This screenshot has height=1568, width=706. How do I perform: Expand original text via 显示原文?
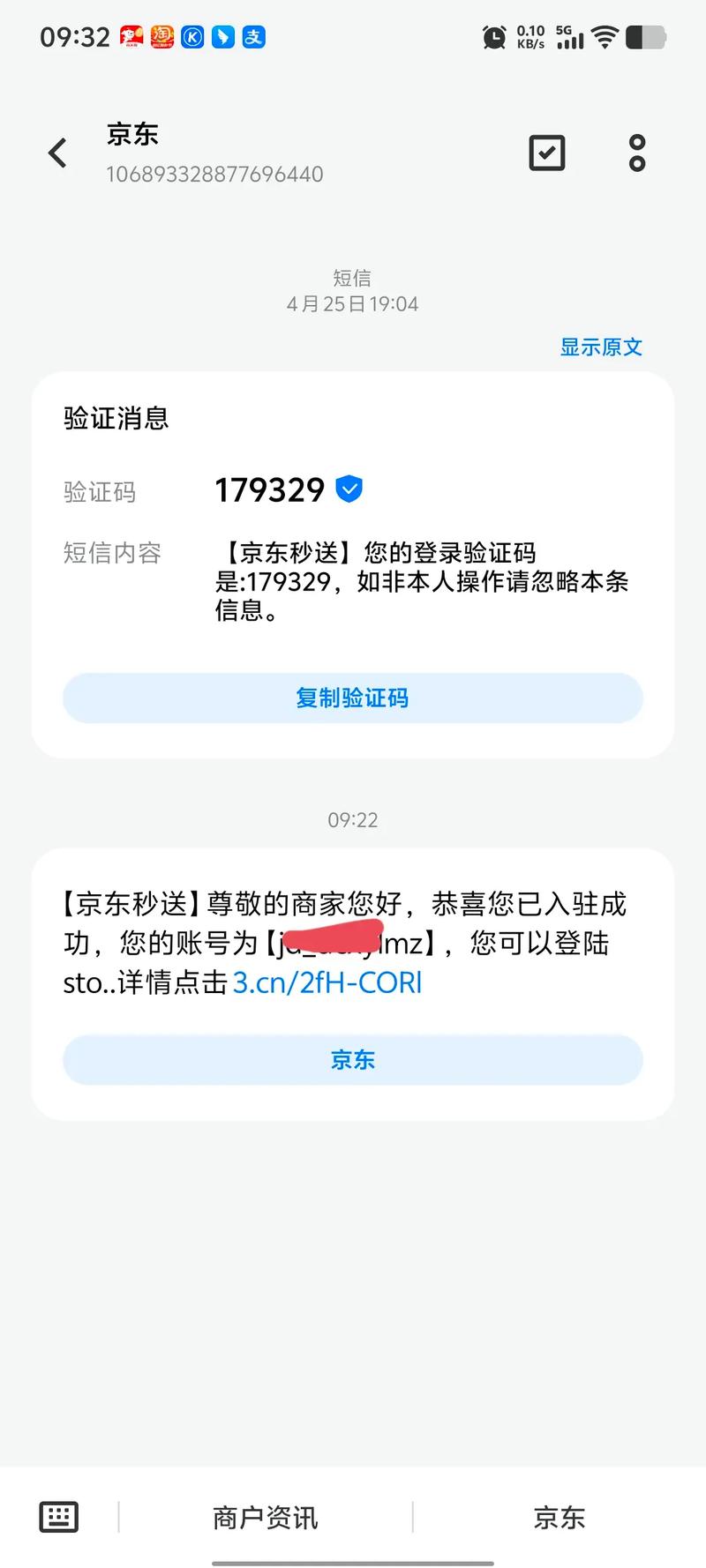click(600, 347)
